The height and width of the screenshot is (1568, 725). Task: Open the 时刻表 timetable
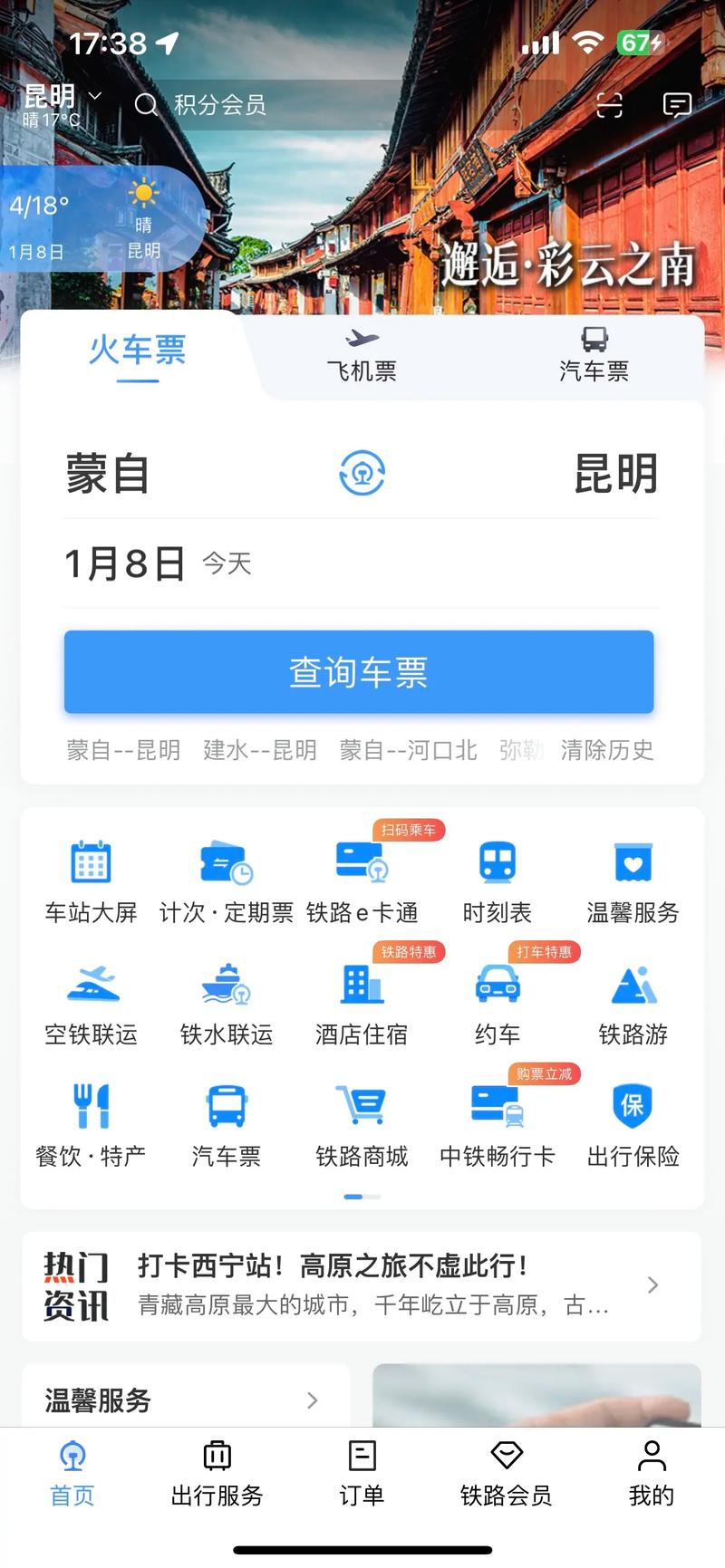[x=497, y=880]
